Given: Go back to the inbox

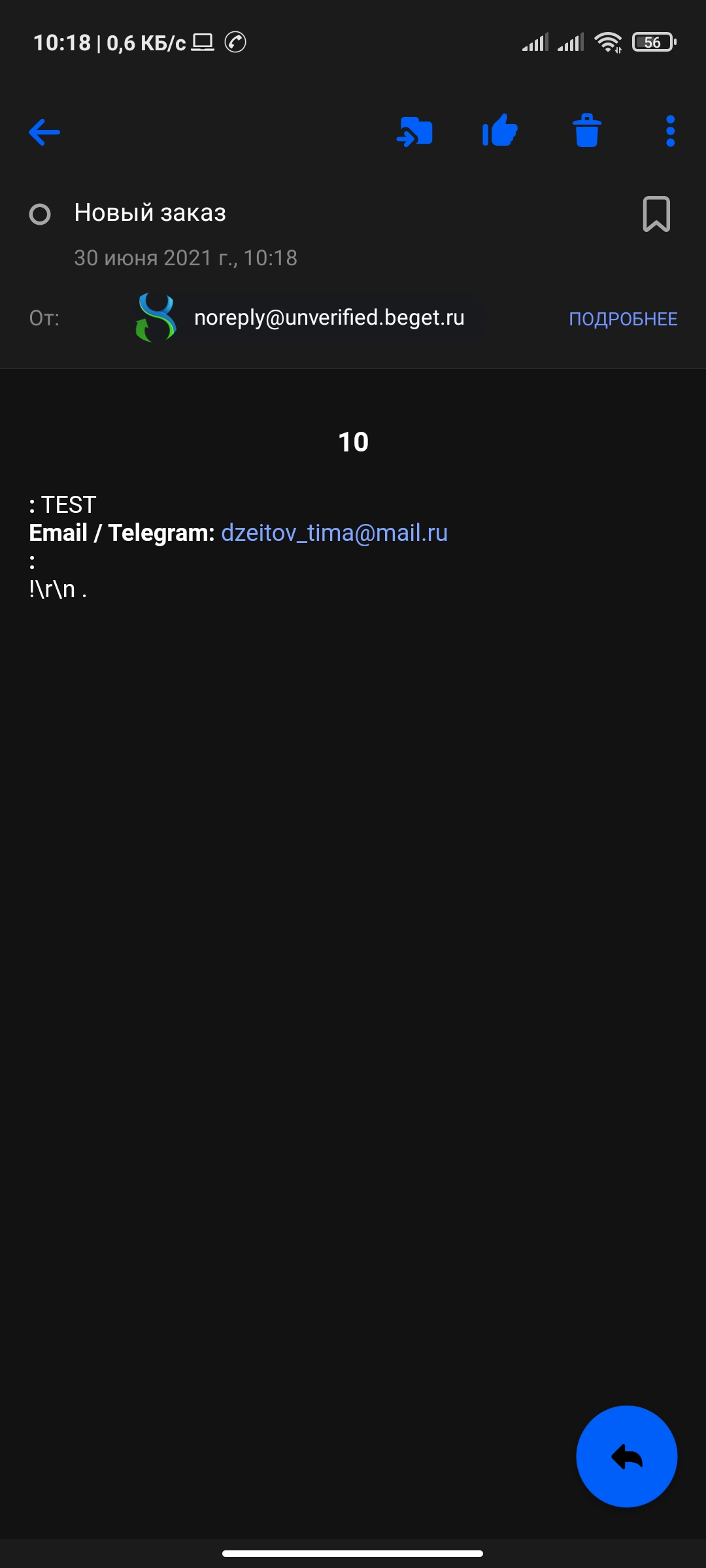Looking at the screenshot, I should 44,132.
